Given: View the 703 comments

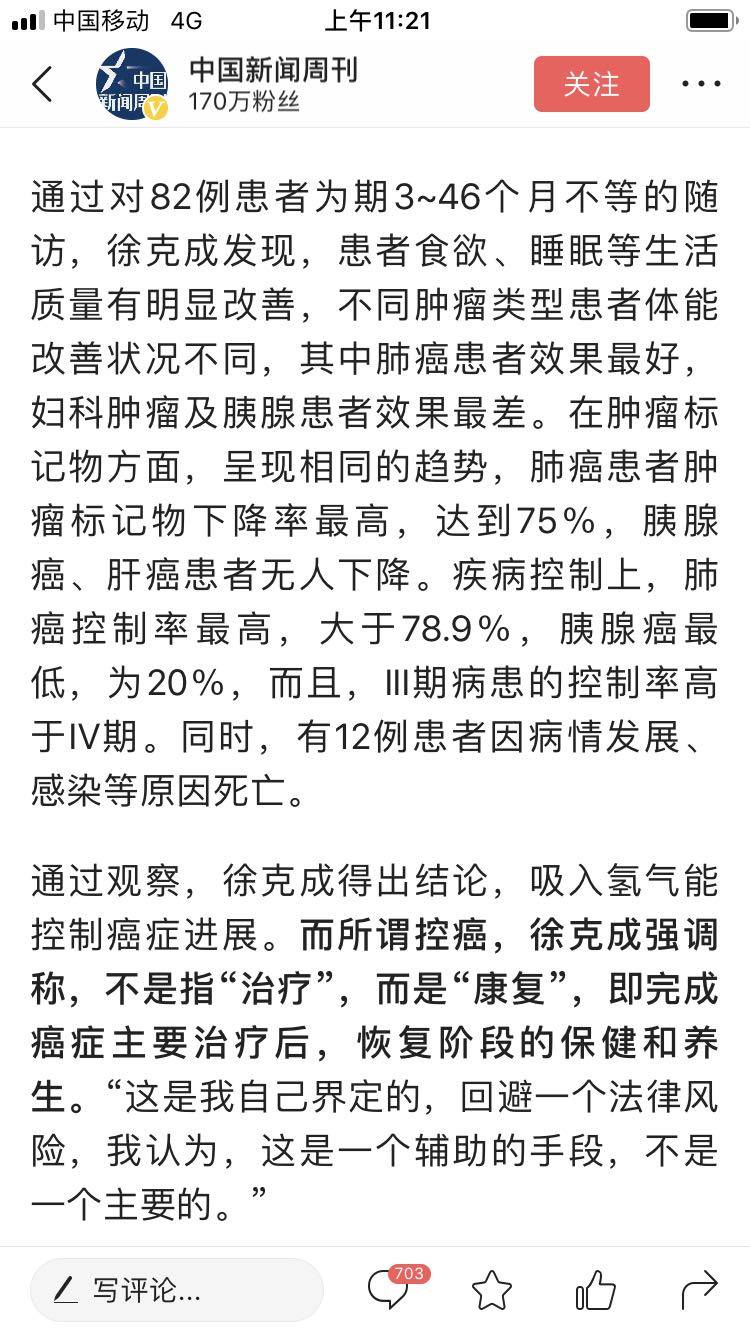Looking at the screenshot, I should [x=391, y=1288].
